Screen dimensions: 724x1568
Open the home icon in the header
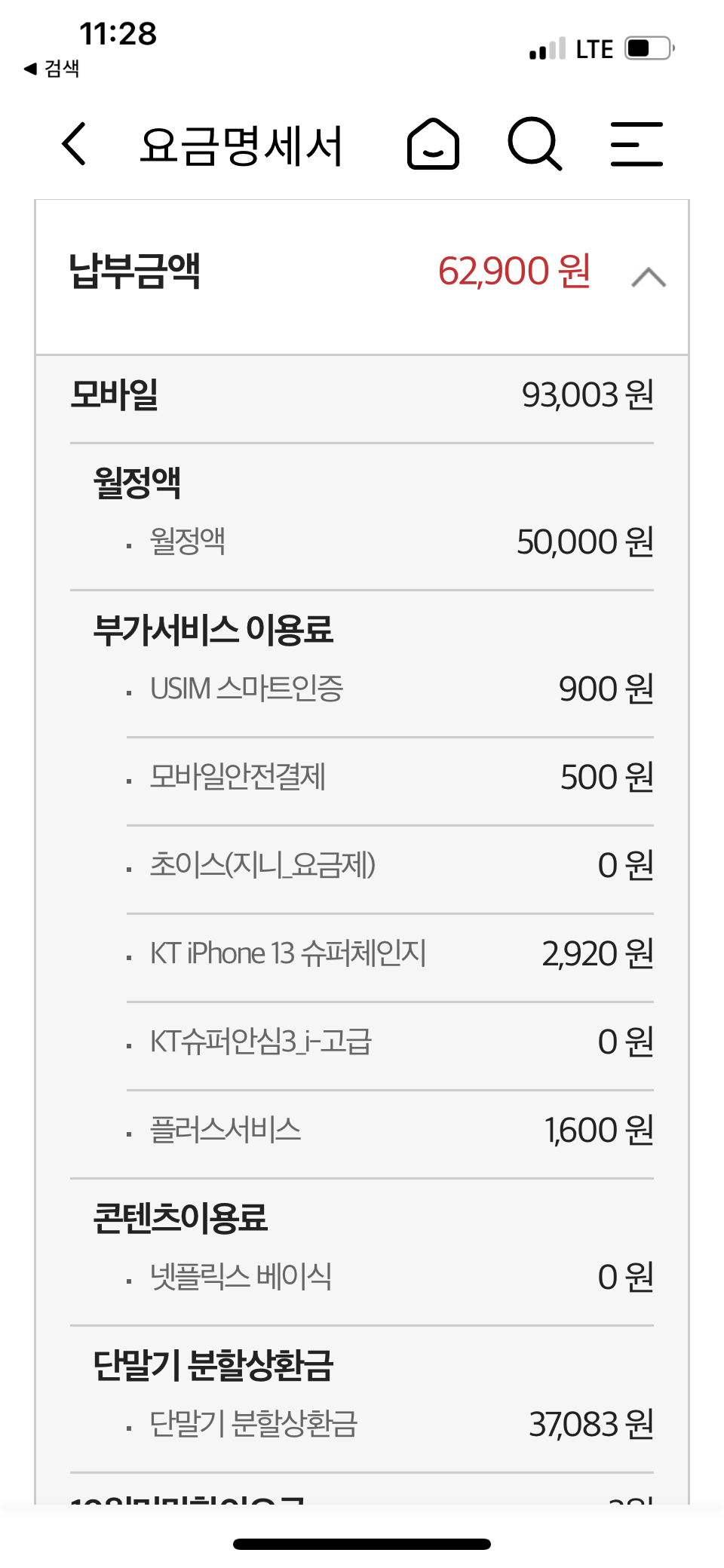point(433,143)
